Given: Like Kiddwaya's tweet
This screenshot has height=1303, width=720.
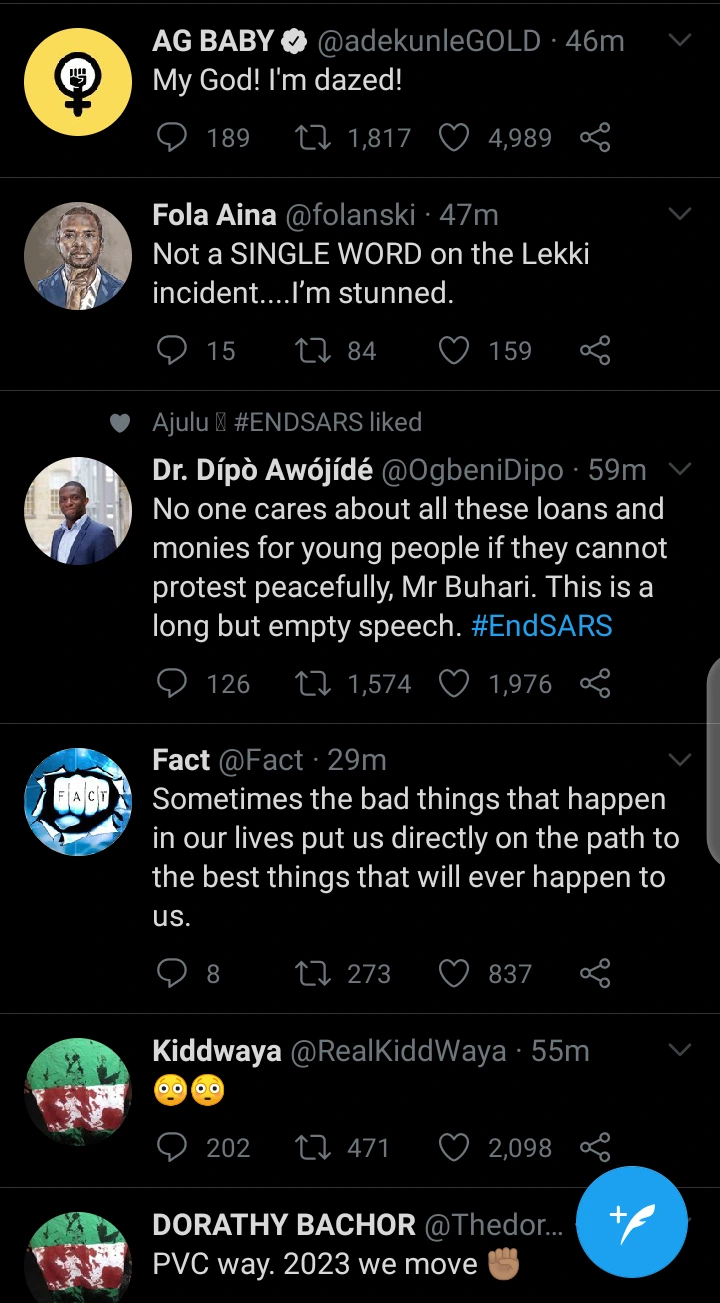Looking at the screenshot, I should coord(454,1147).
